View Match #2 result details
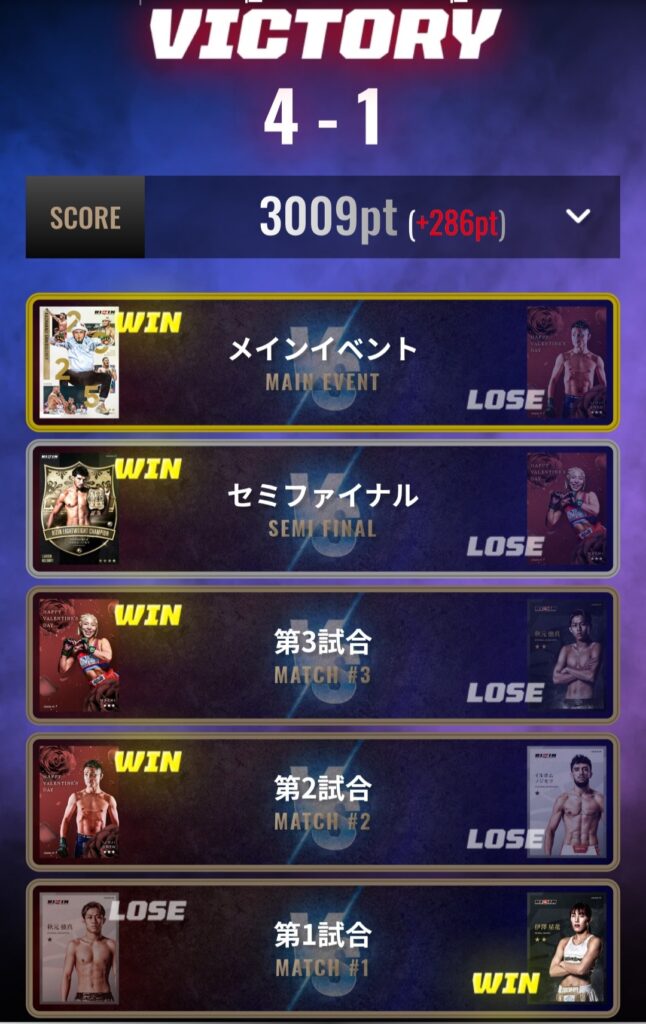Screen dimensions: 646x1024 click(x=322, y=802)
